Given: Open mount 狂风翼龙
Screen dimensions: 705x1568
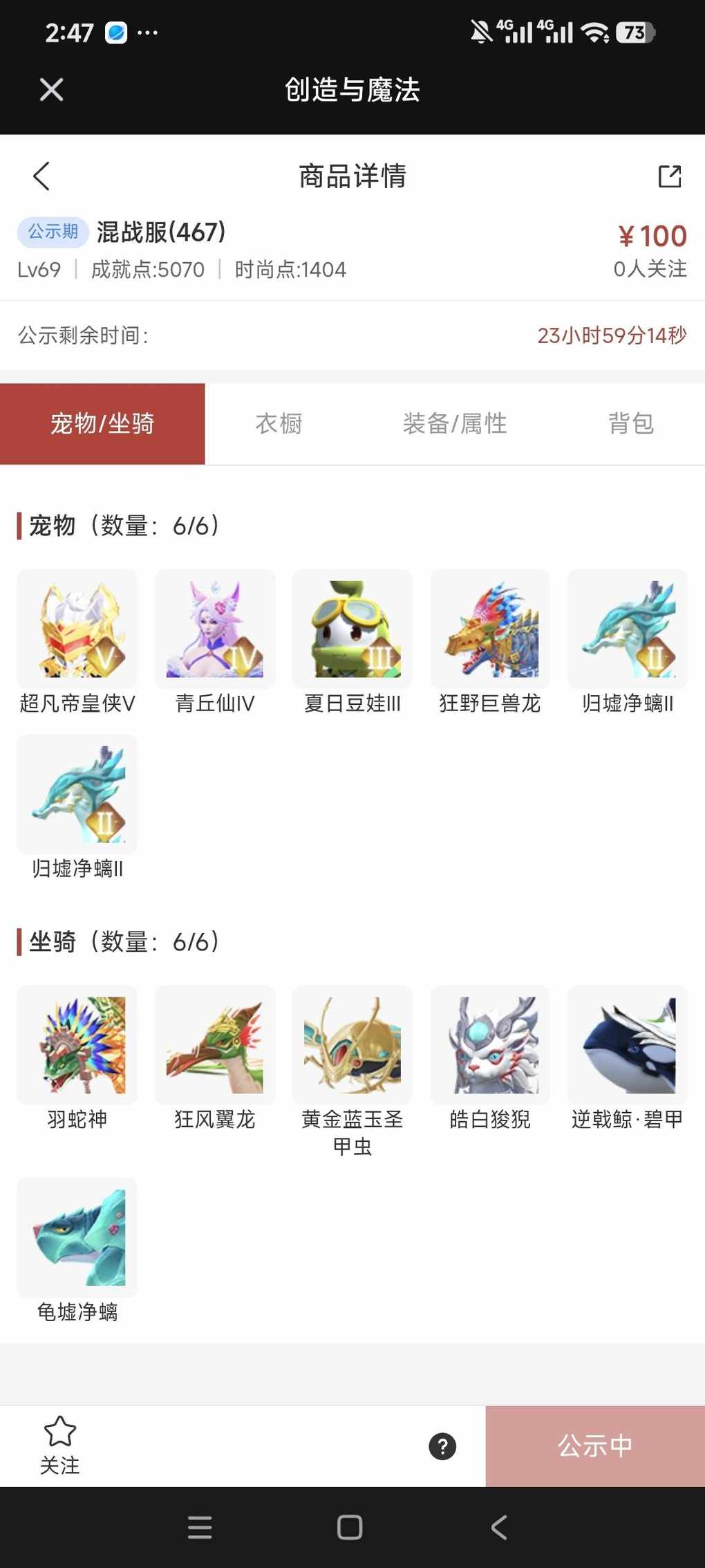Looking at the screenshot, I should [215, 1045].
